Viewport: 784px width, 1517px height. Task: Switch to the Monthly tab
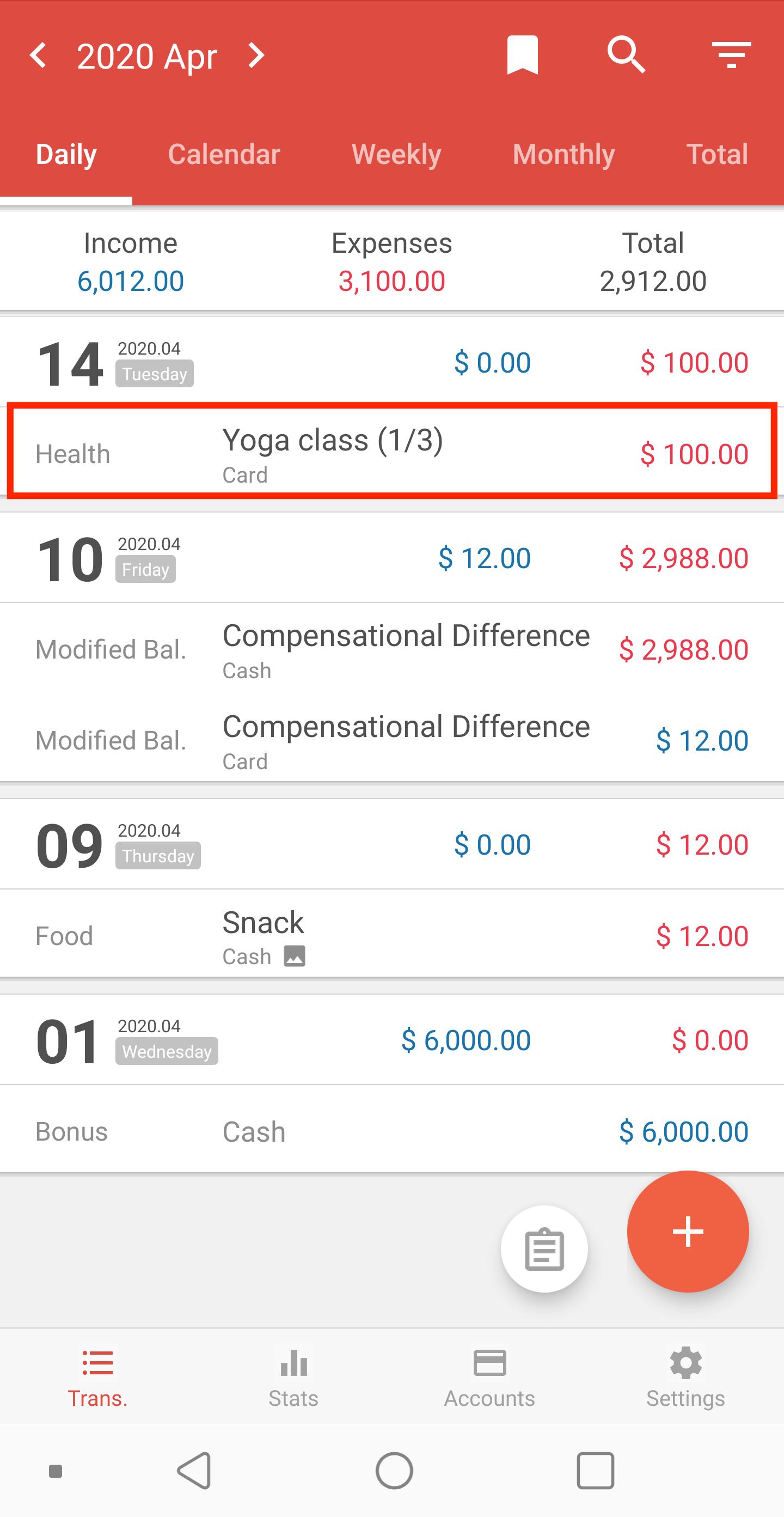[x=563, y=154]
